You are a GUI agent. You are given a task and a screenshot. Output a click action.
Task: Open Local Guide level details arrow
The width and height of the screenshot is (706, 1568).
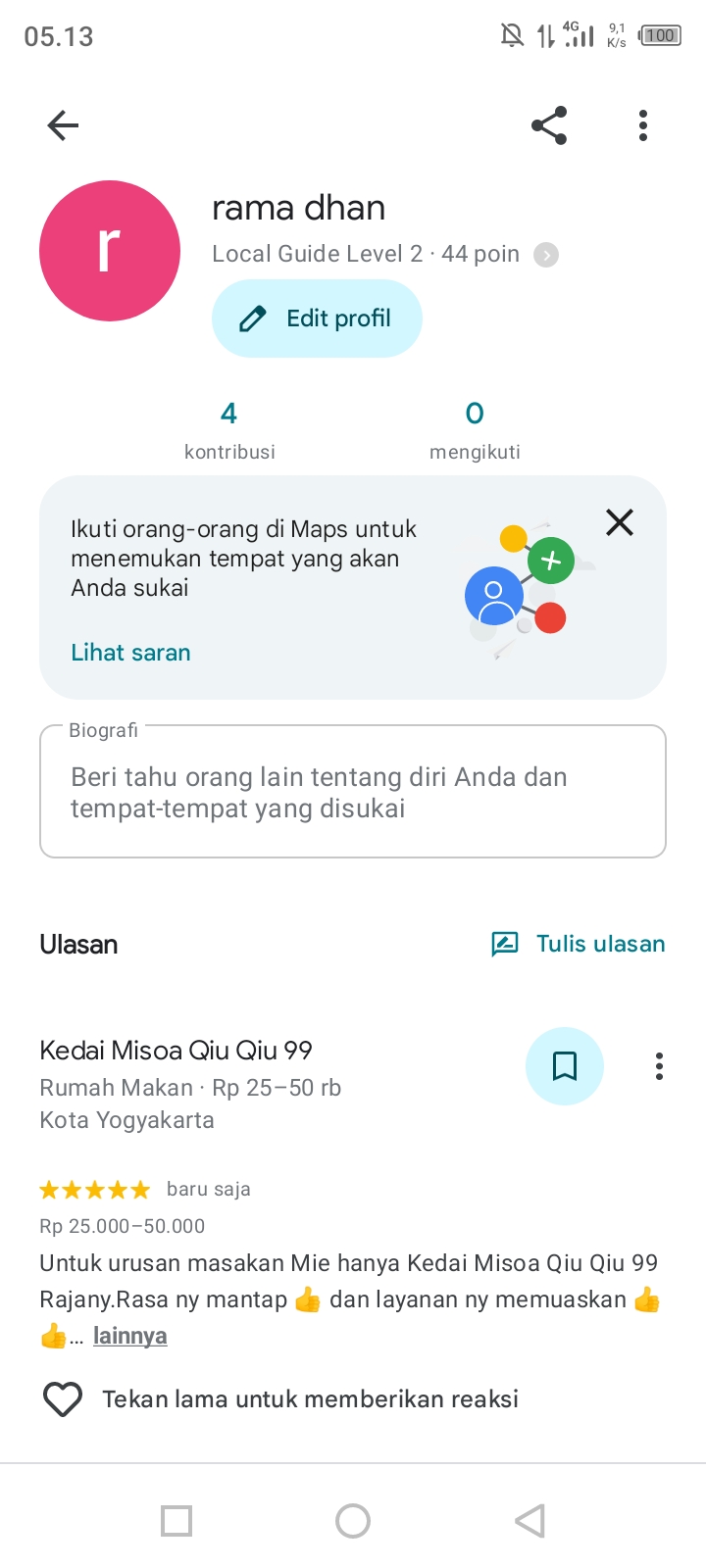coord(546,255)
